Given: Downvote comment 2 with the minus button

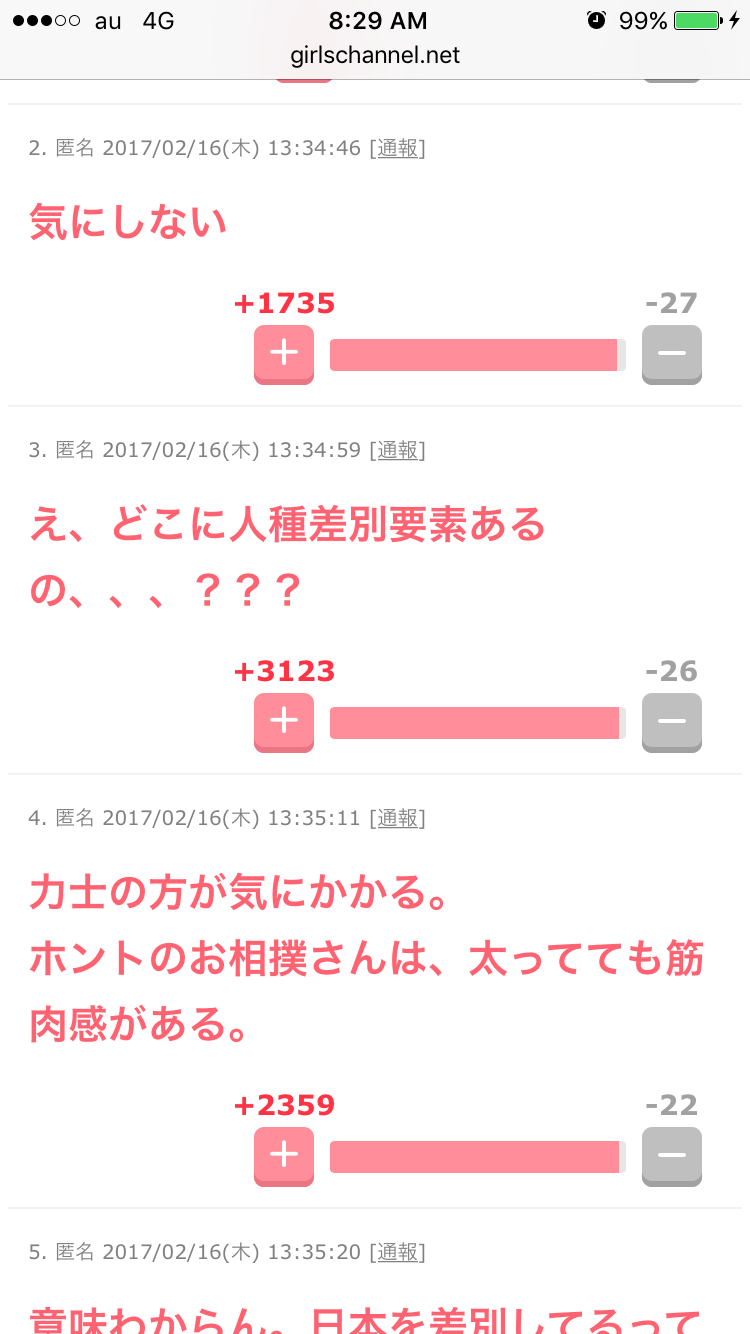Looking at the screenshot, I should pos(671,353).
